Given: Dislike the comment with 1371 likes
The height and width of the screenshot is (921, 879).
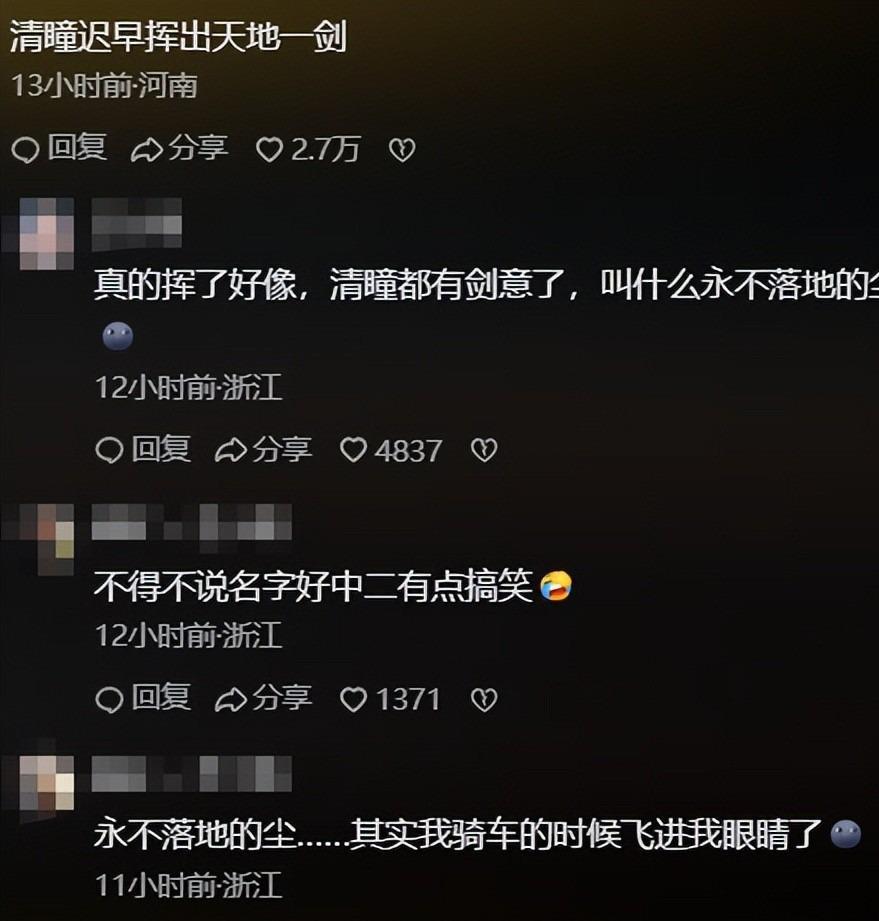Looking at the screenshot, I should coord(485,699).
